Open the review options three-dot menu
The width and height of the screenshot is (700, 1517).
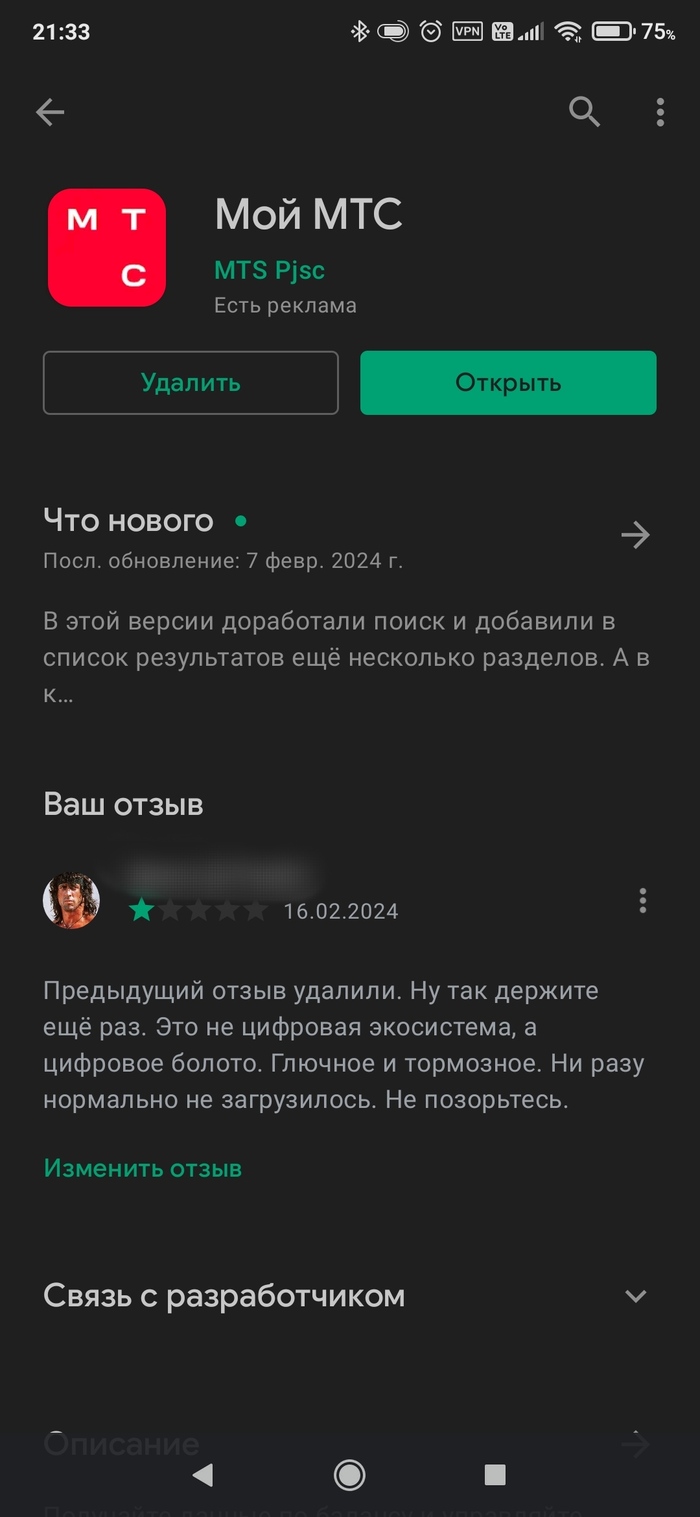click(643, 901)
